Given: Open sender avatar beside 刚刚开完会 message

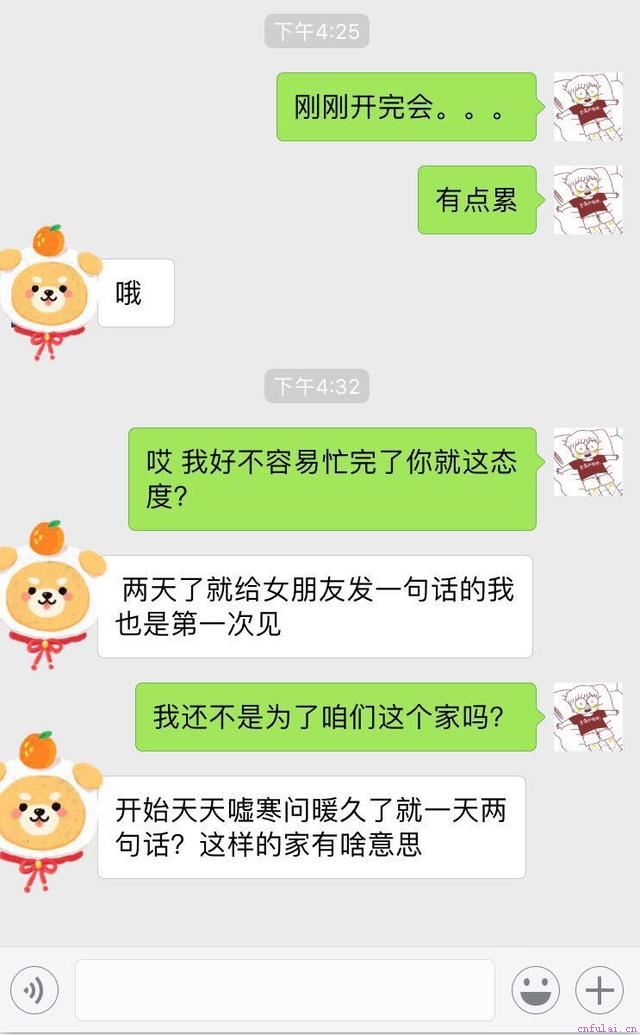Looking at the screenshot, I should click(x=588, y=107).
